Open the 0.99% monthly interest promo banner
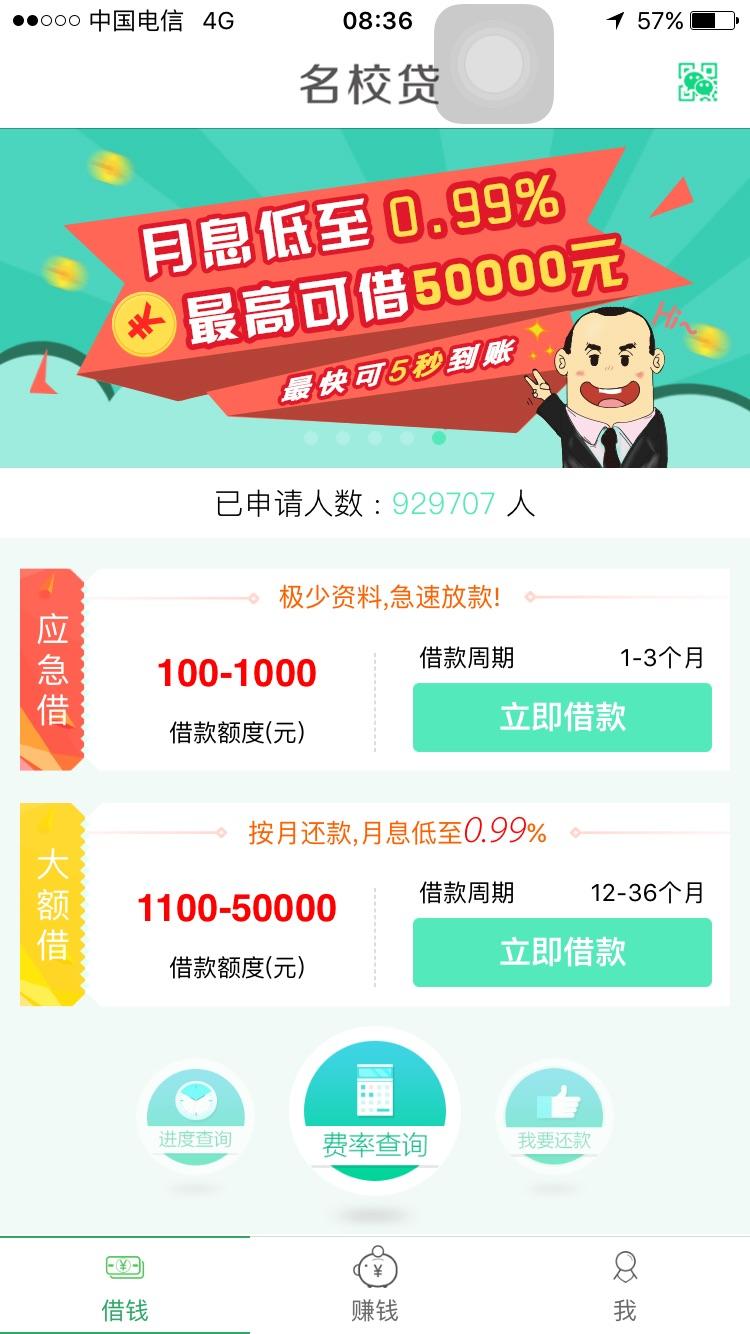This screenshot has width=750, height=1334. pyautogui.click(x=375, y=298)
